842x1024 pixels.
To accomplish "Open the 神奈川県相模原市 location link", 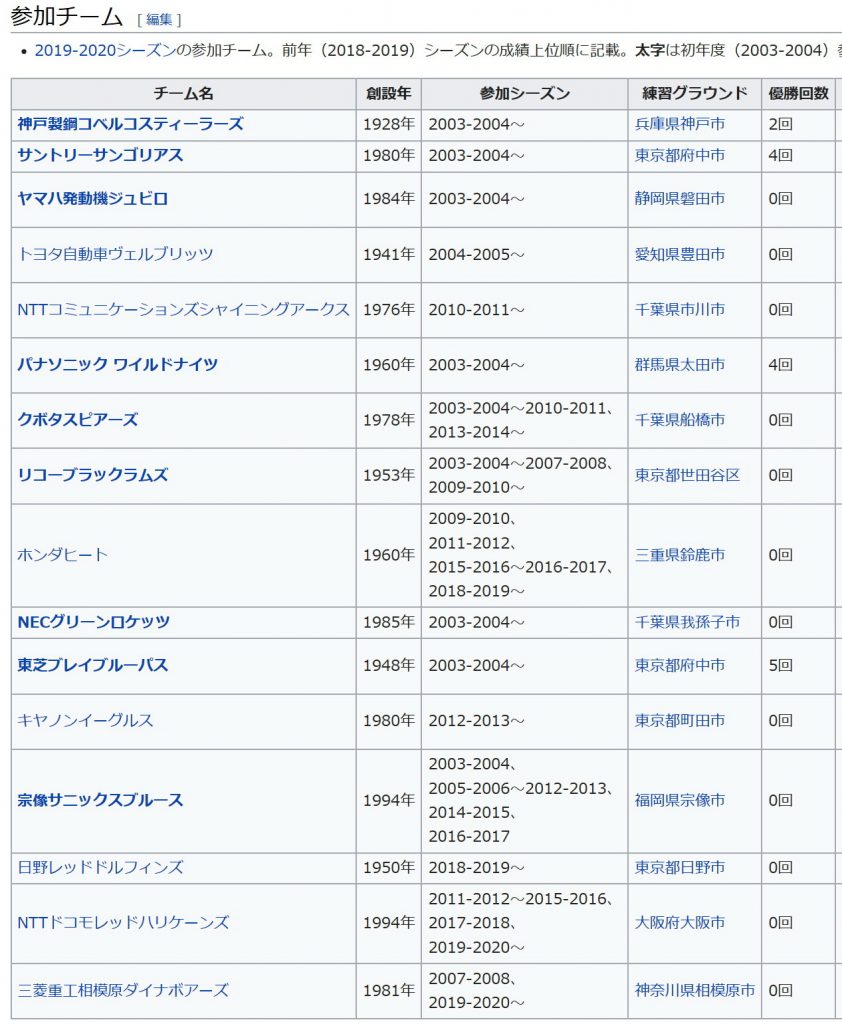I will [695, 990].
